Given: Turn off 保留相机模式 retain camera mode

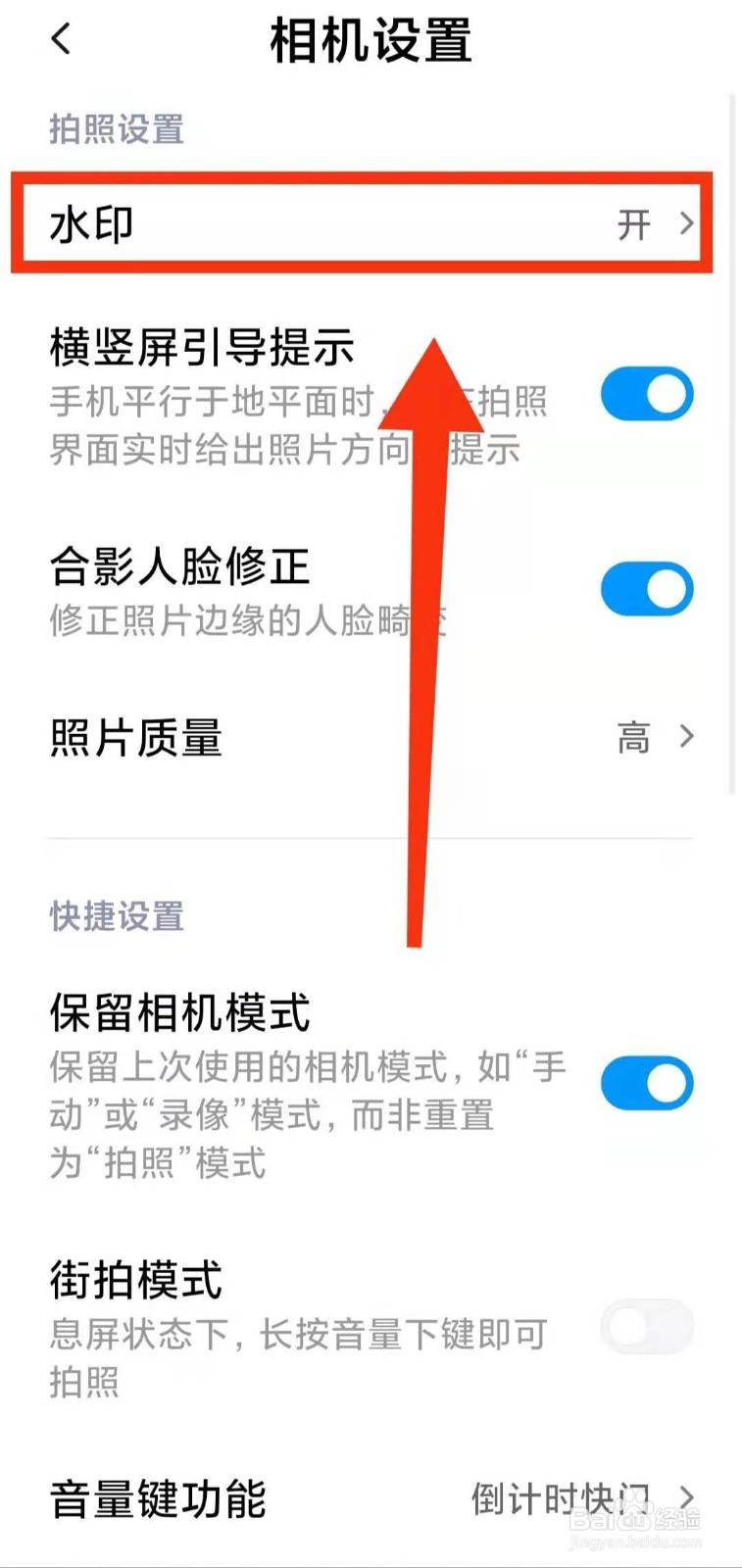Looking at the screenshot, I should pyautogui.click(x=647, y=1083).
